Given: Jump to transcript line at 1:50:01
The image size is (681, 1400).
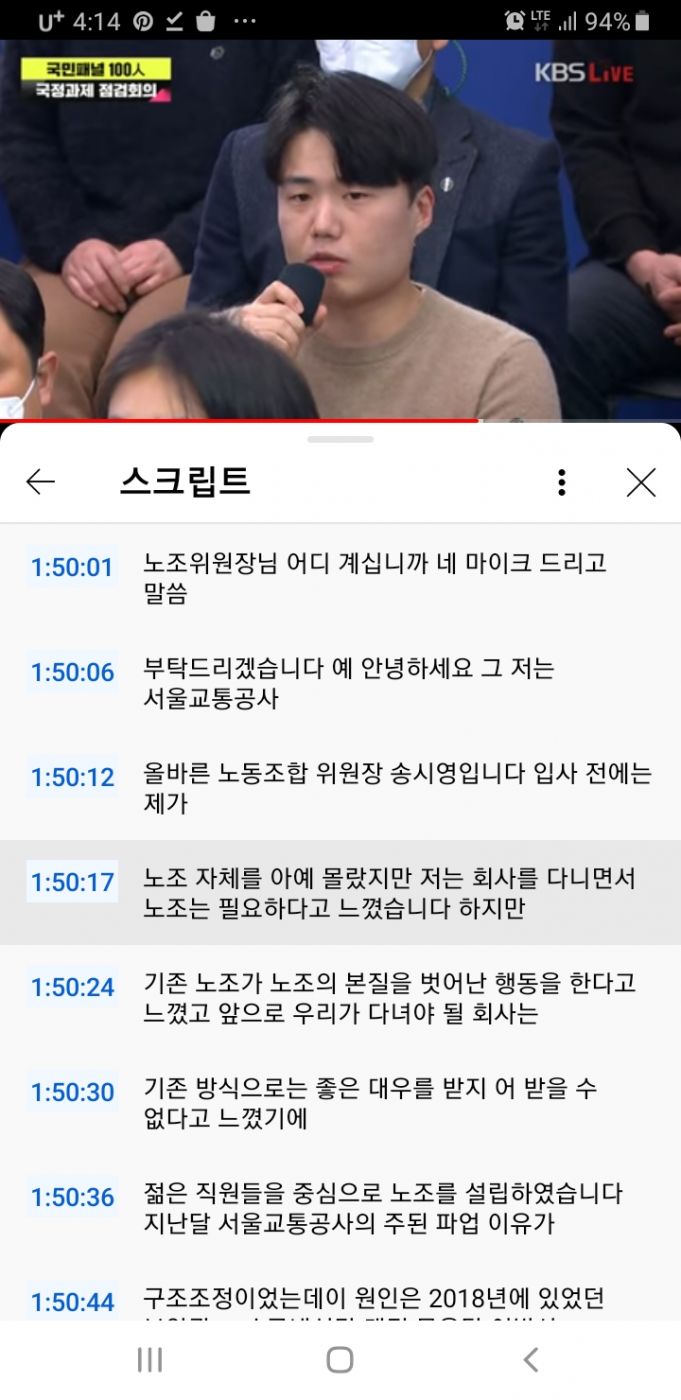Looking at the screenshot, I should [x=340, y=578].
